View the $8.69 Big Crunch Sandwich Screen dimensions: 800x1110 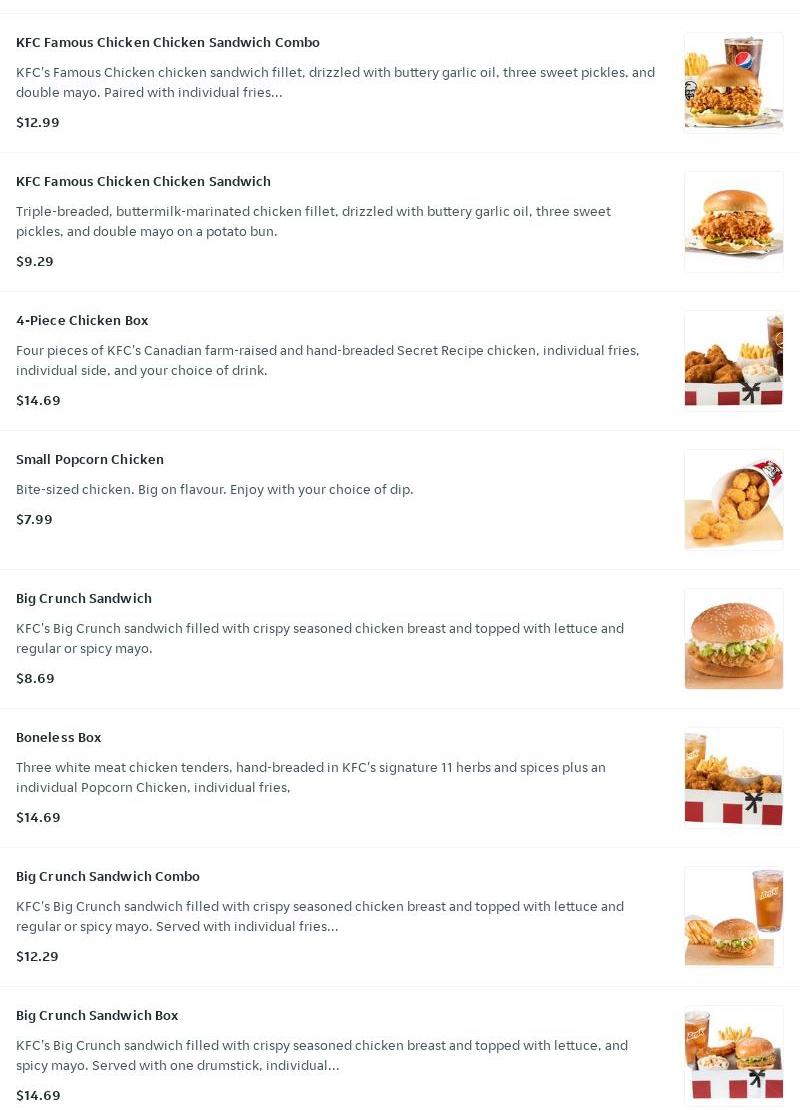[84, 599]
